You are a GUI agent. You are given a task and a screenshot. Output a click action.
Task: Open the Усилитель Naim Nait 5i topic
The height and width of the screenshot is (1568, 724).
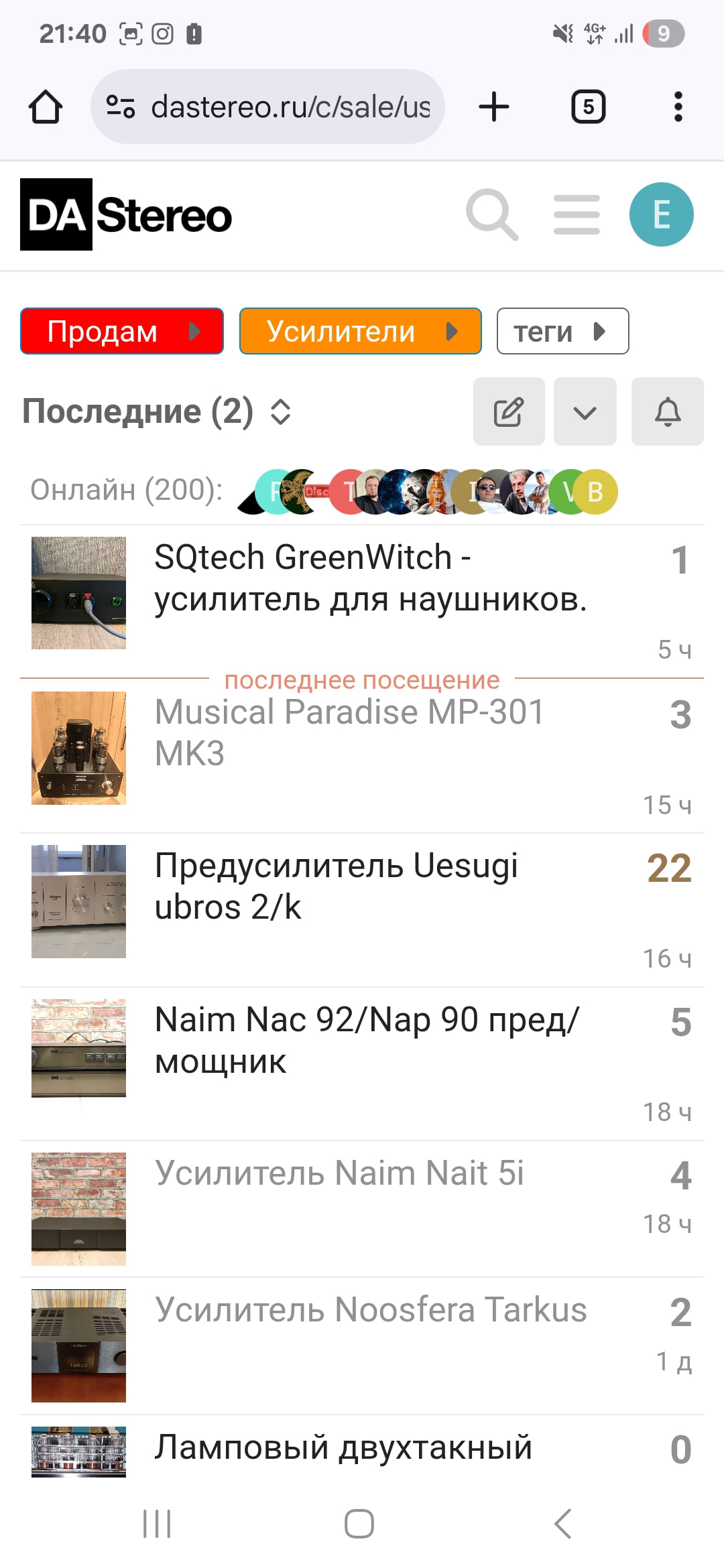(339, 1173)
